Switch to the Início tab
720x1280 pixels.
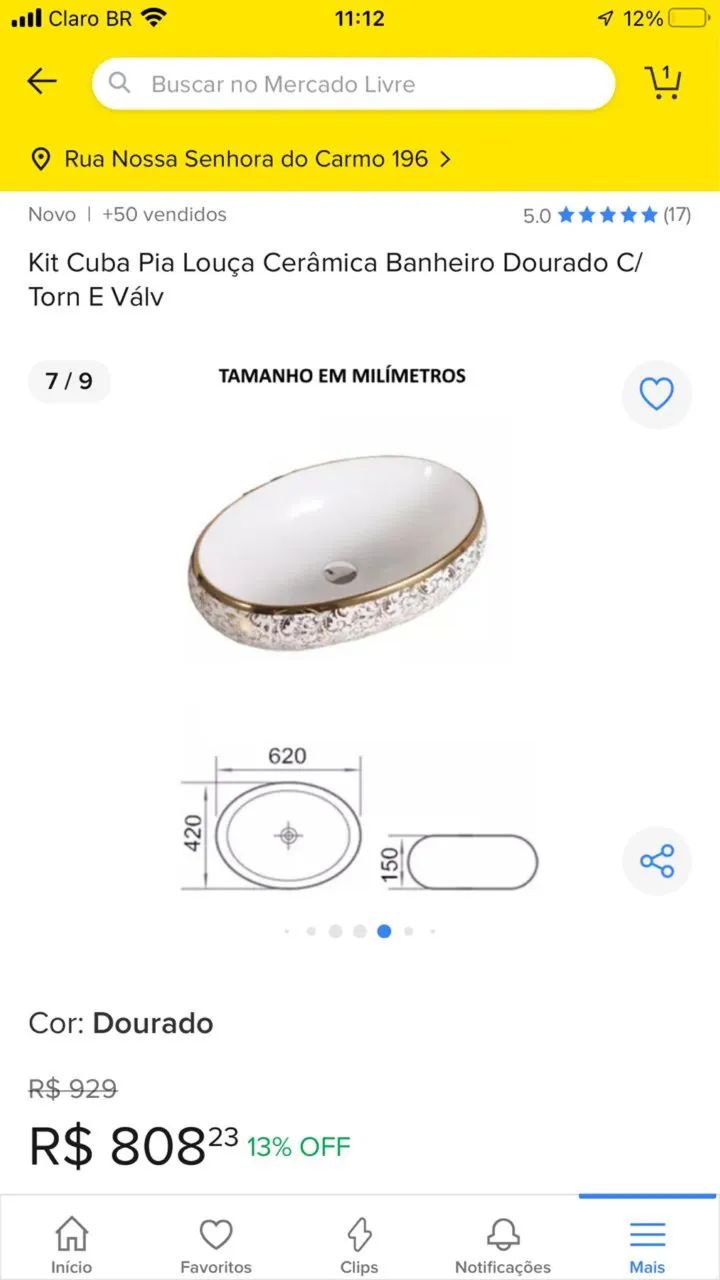(72, 1244)
